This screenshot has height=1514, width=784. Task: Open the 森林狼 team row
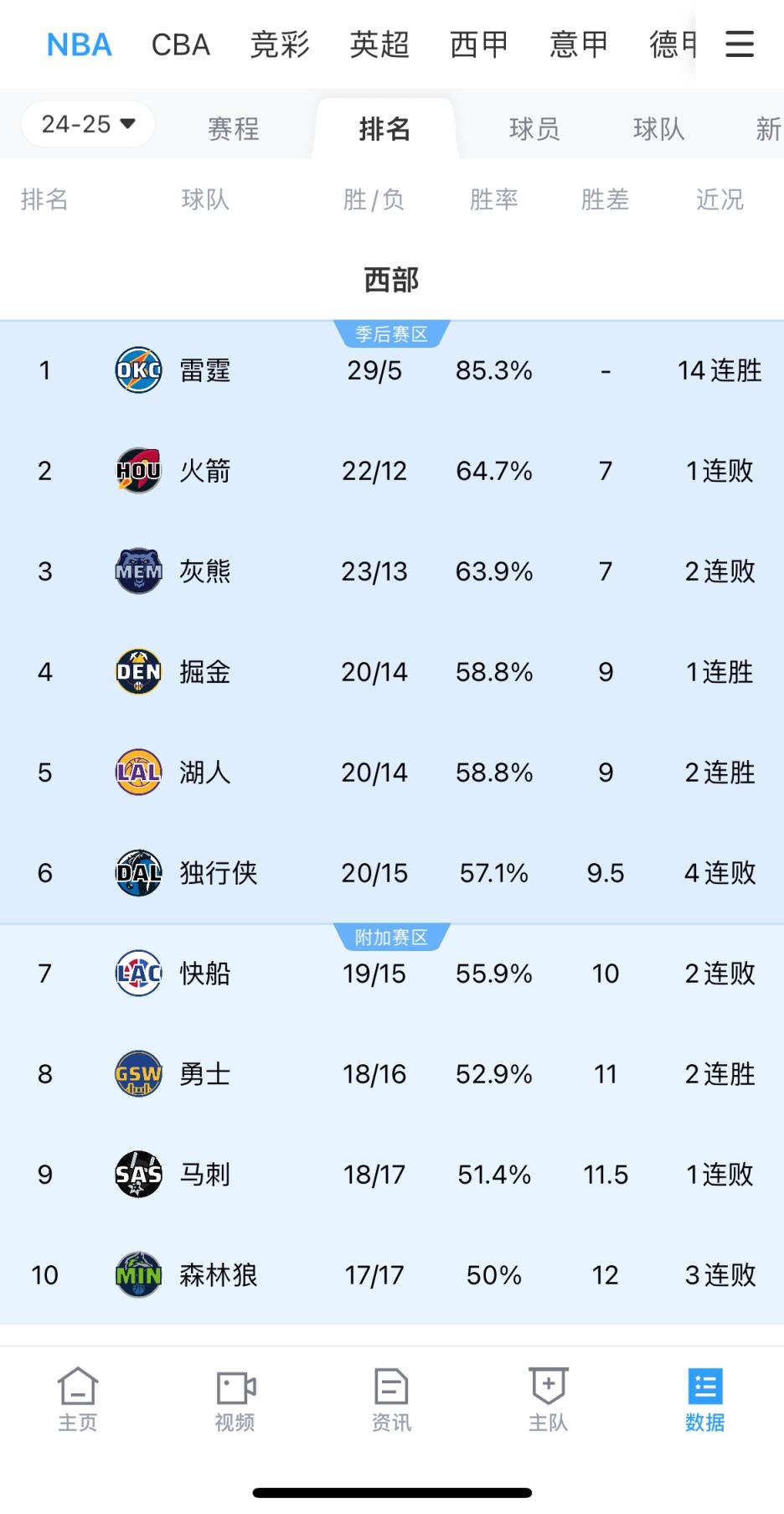tap(392, 1275)
